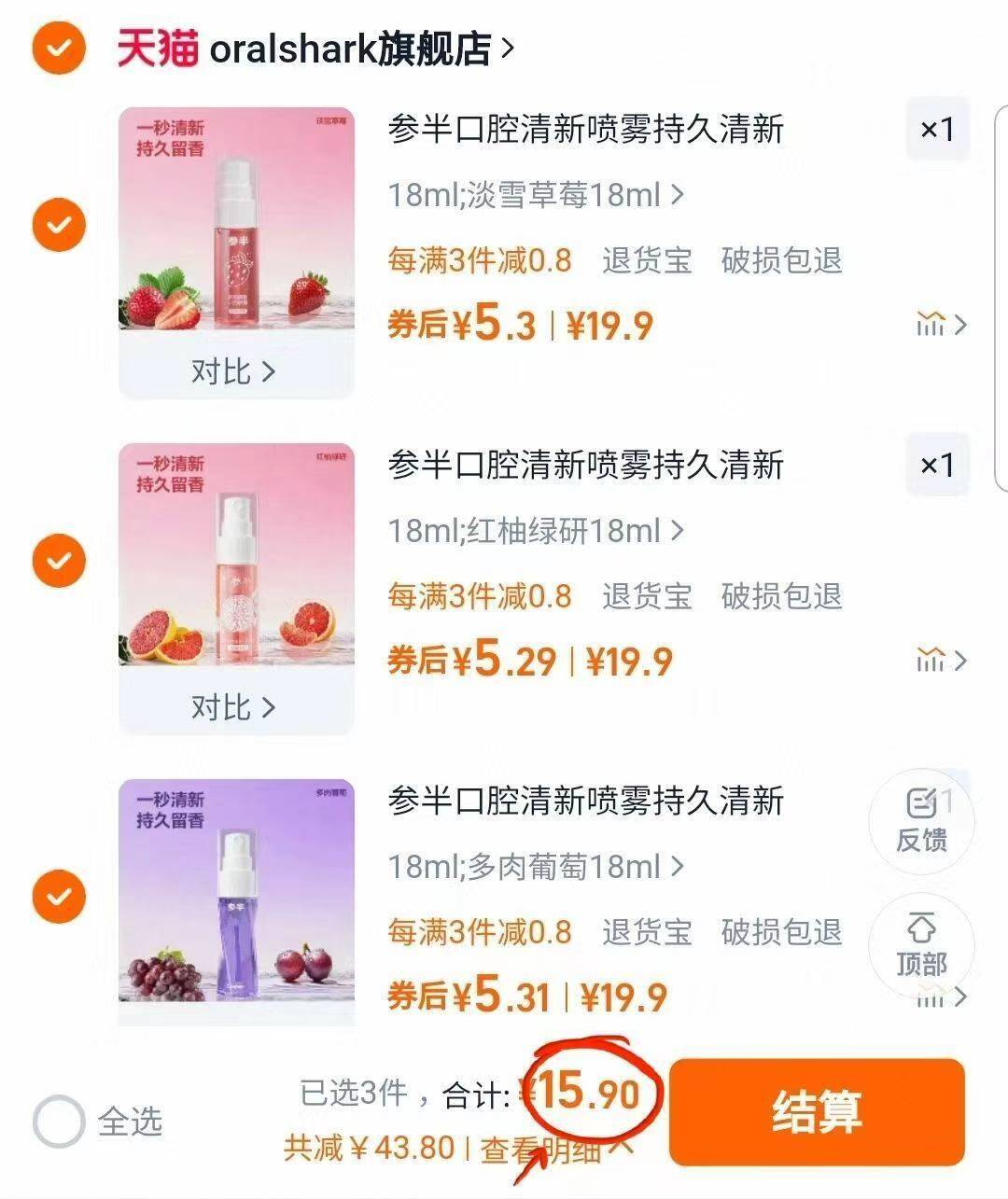
Task: Uncheck the grapefruit flavor spray item
Action: point(58,561)
